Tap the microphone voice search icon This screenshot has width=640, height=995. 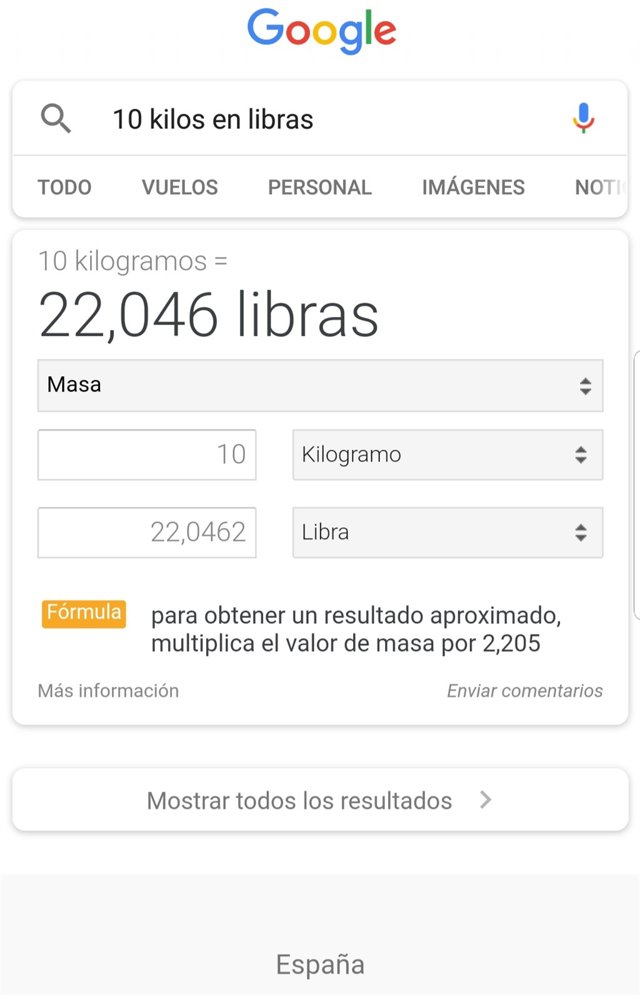[583, 119]
